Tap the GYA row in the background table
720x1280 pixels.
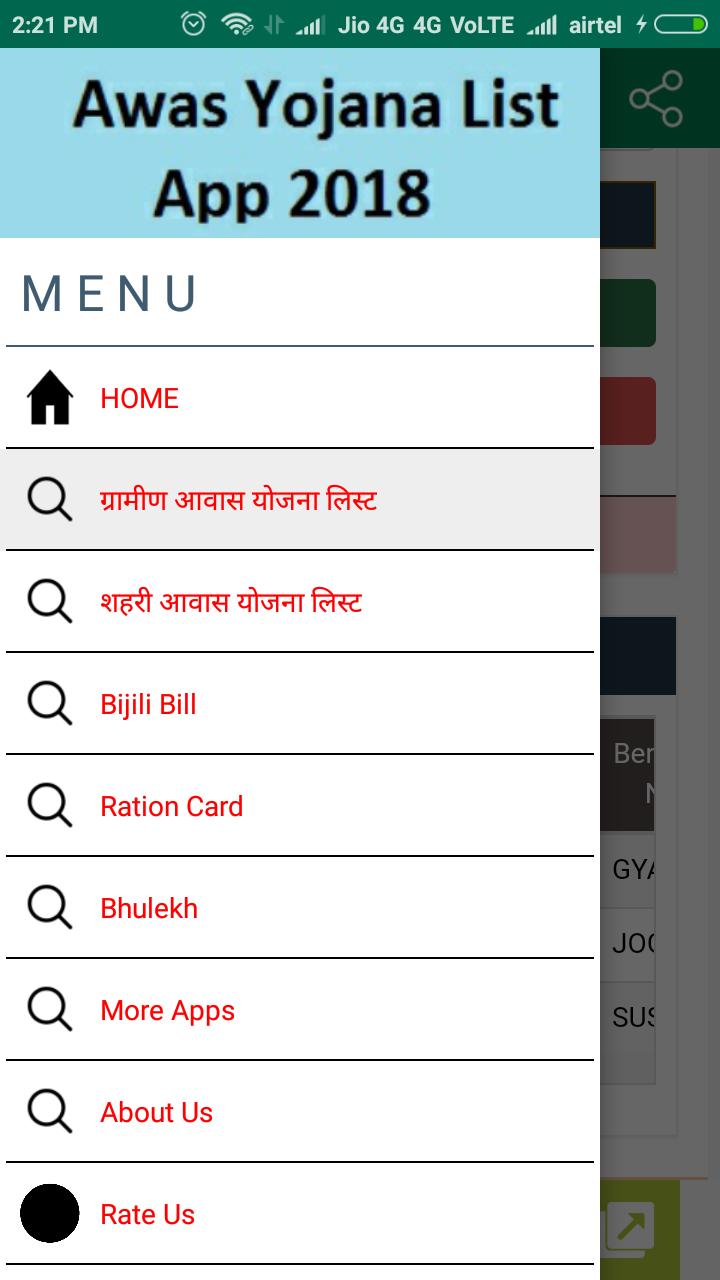coord(635,870)
